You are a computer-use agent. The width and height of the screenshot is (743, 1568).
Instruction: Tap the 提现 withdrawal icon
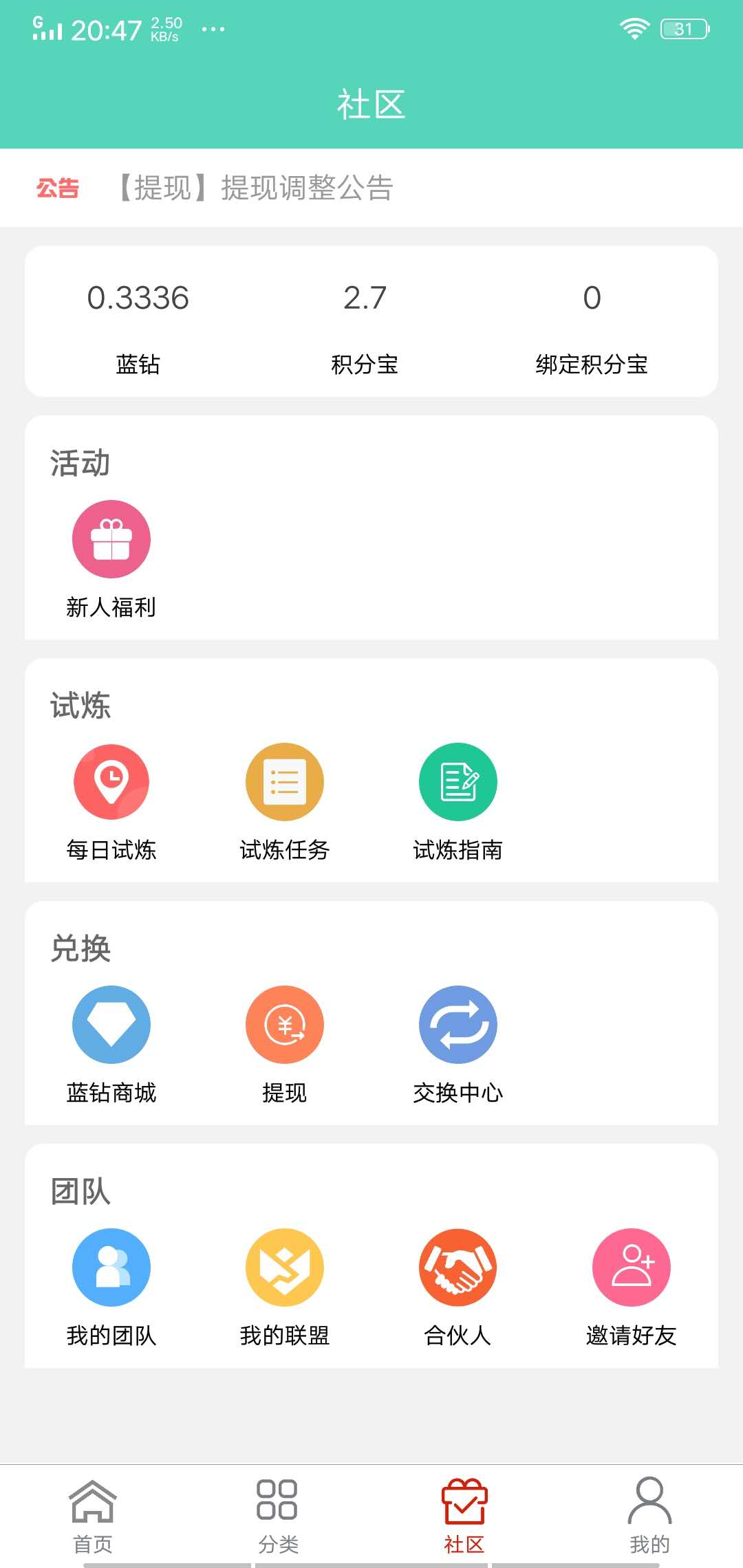pyautogui.click(x=284, y=1024)
